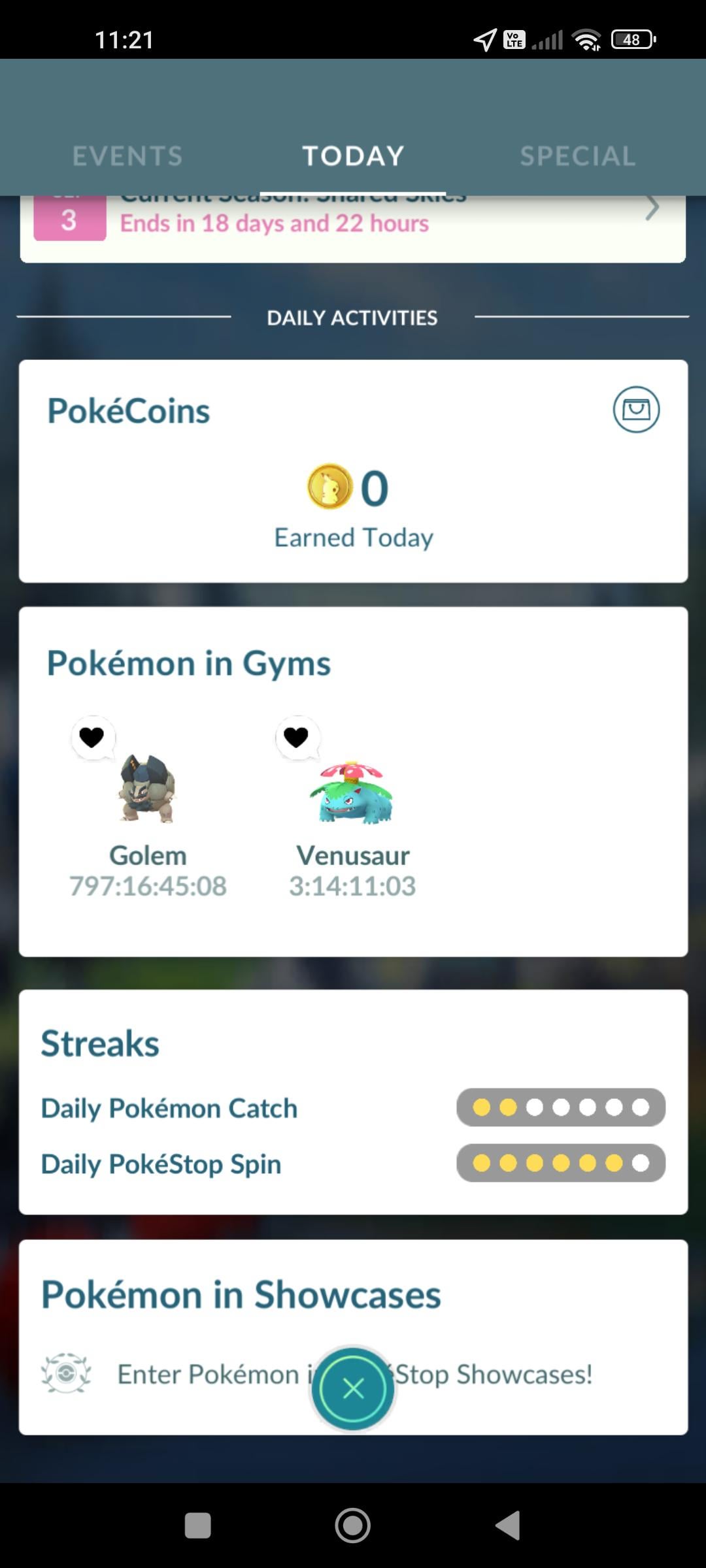Close the Today view

353,1388
